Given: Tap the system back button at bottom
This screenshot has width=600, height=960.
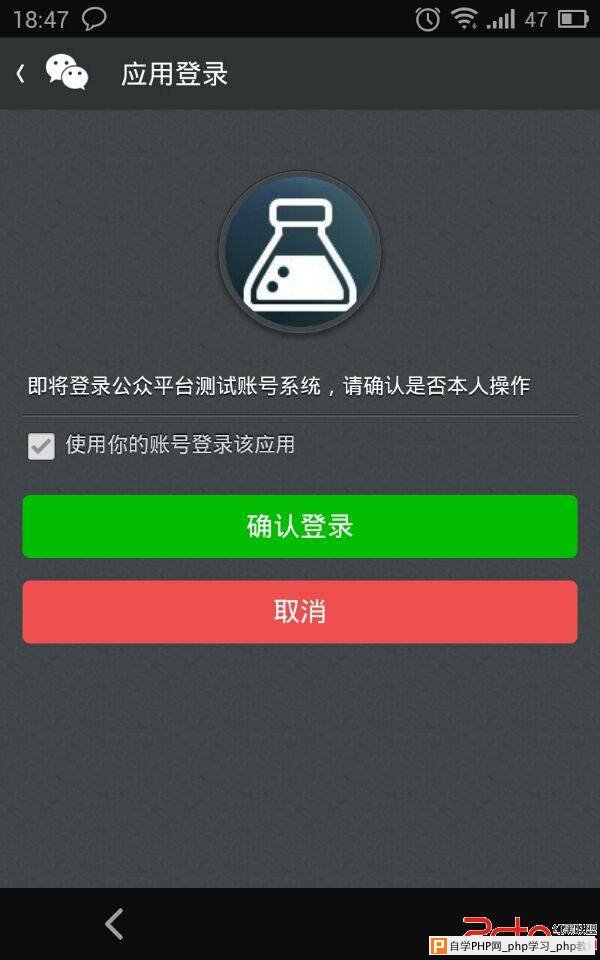Looking at the screenshot, I should (x=114, y=924).
